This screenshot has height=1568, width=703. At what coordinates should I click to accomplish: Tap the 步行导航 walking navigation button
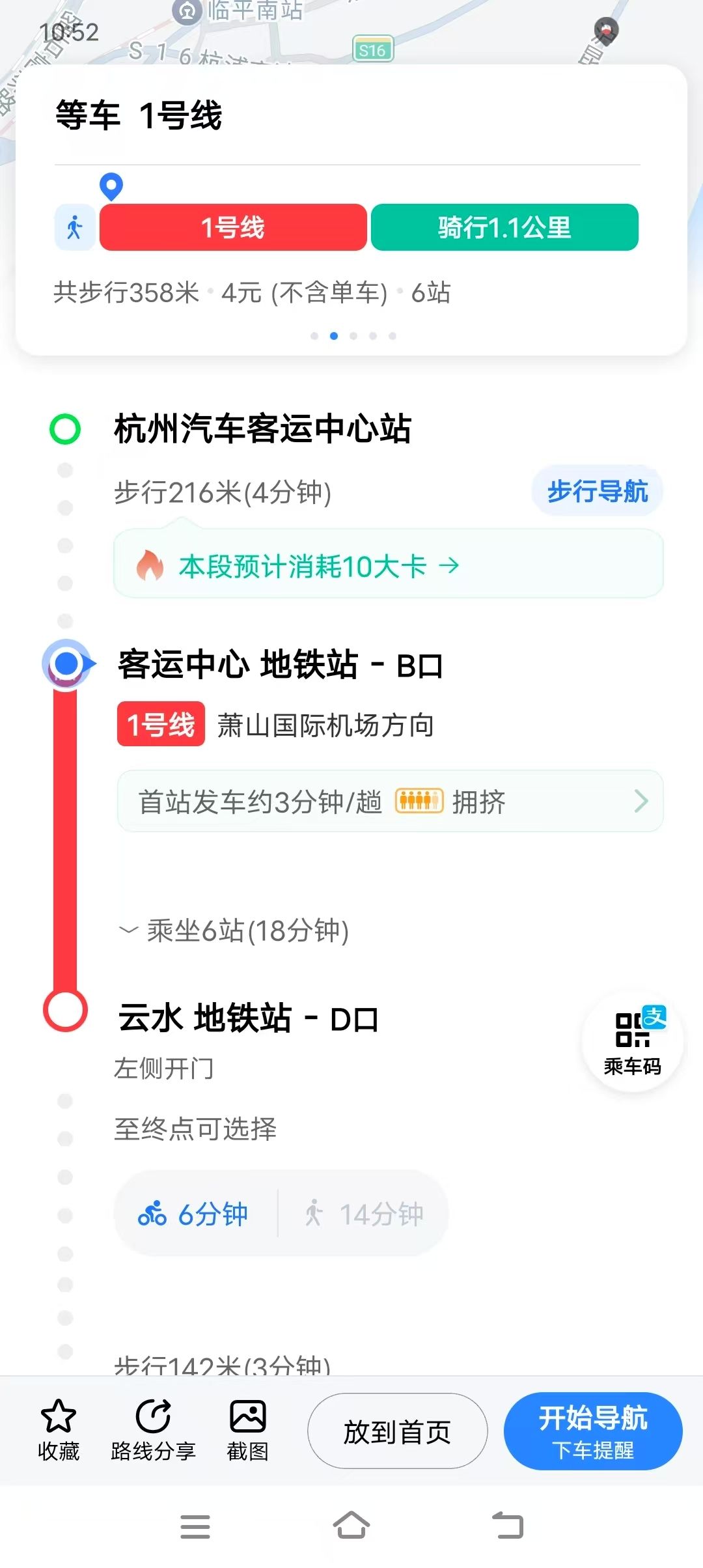pos(597,491)
